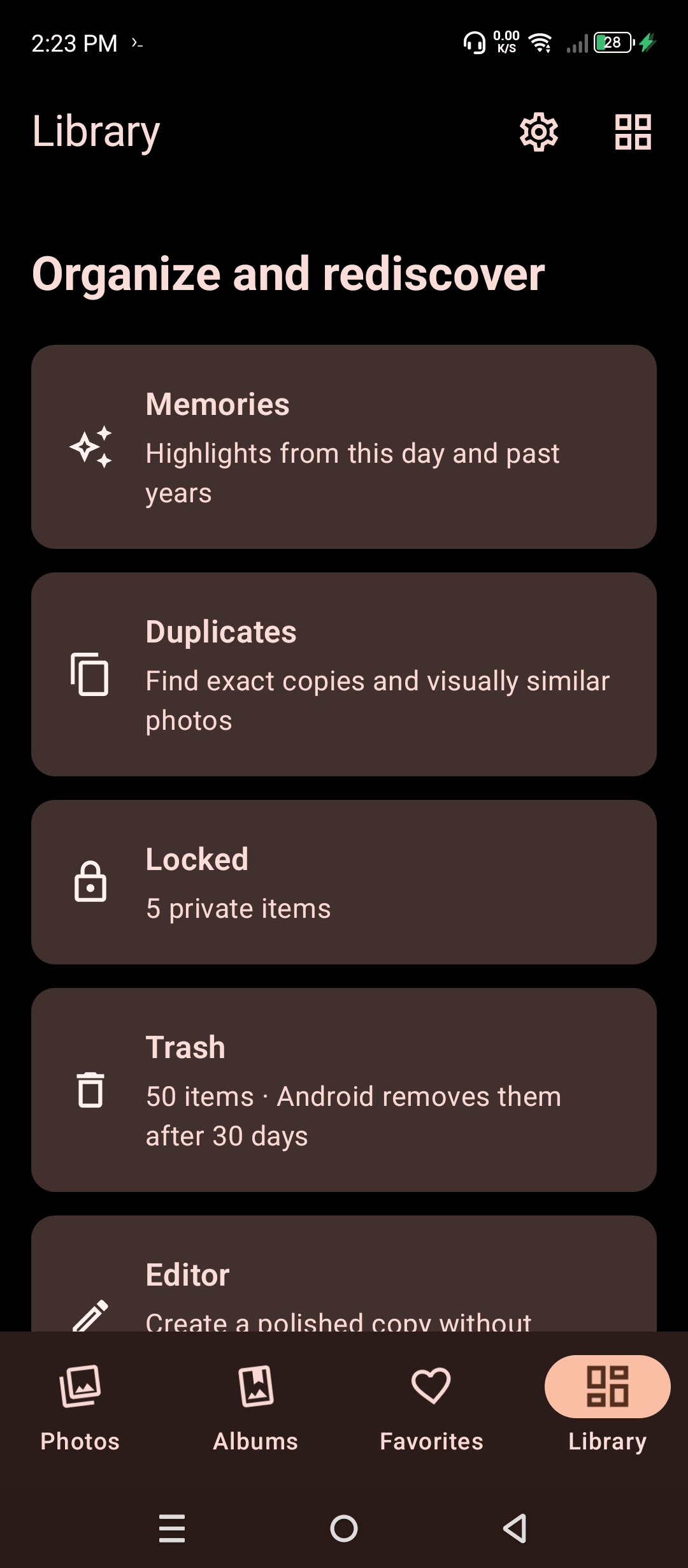Screen dimensions: 688x1568
Task: Open Duplicates to find similar photos
Action: click(x=344, y=674)
